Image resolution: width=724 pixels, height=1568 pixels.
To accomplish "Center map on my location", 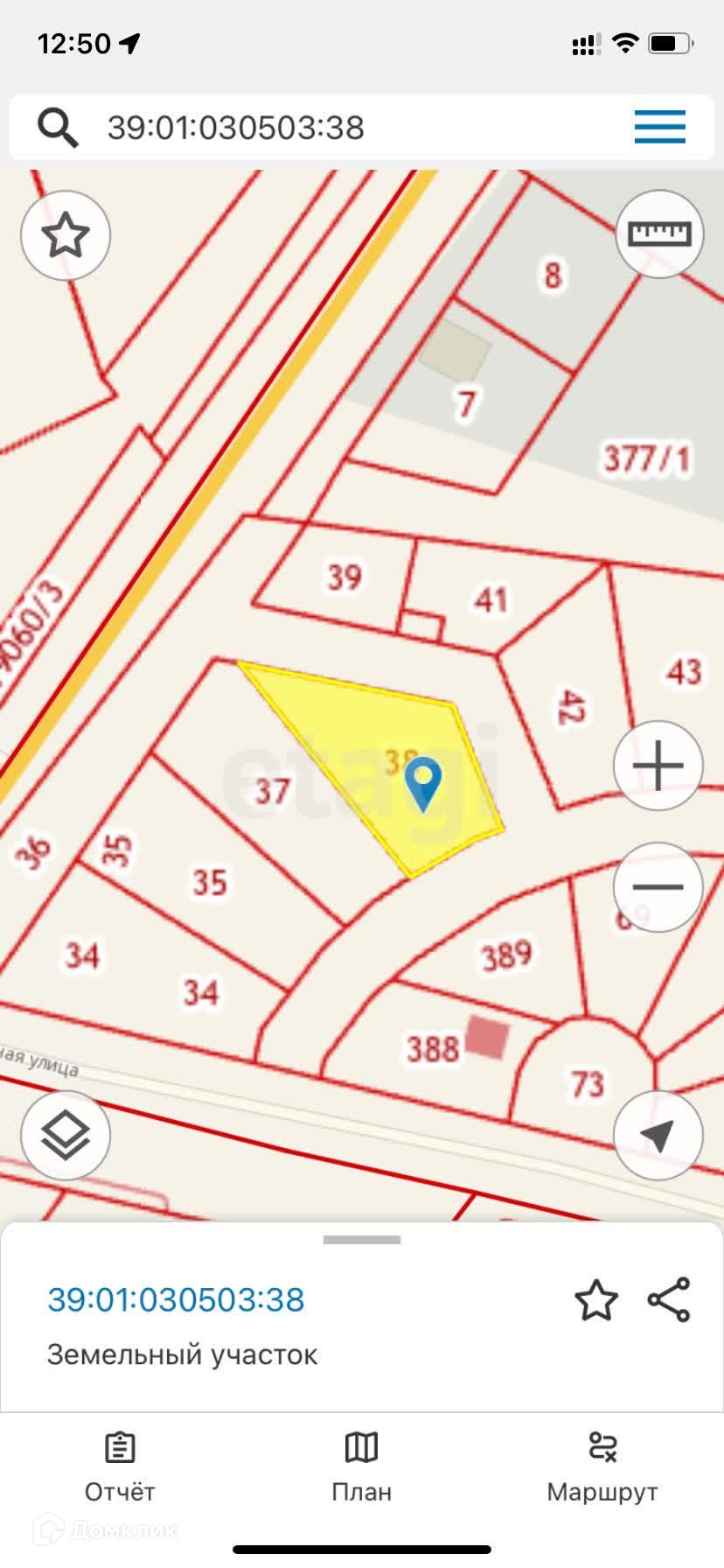I will tap(658, 1136).
